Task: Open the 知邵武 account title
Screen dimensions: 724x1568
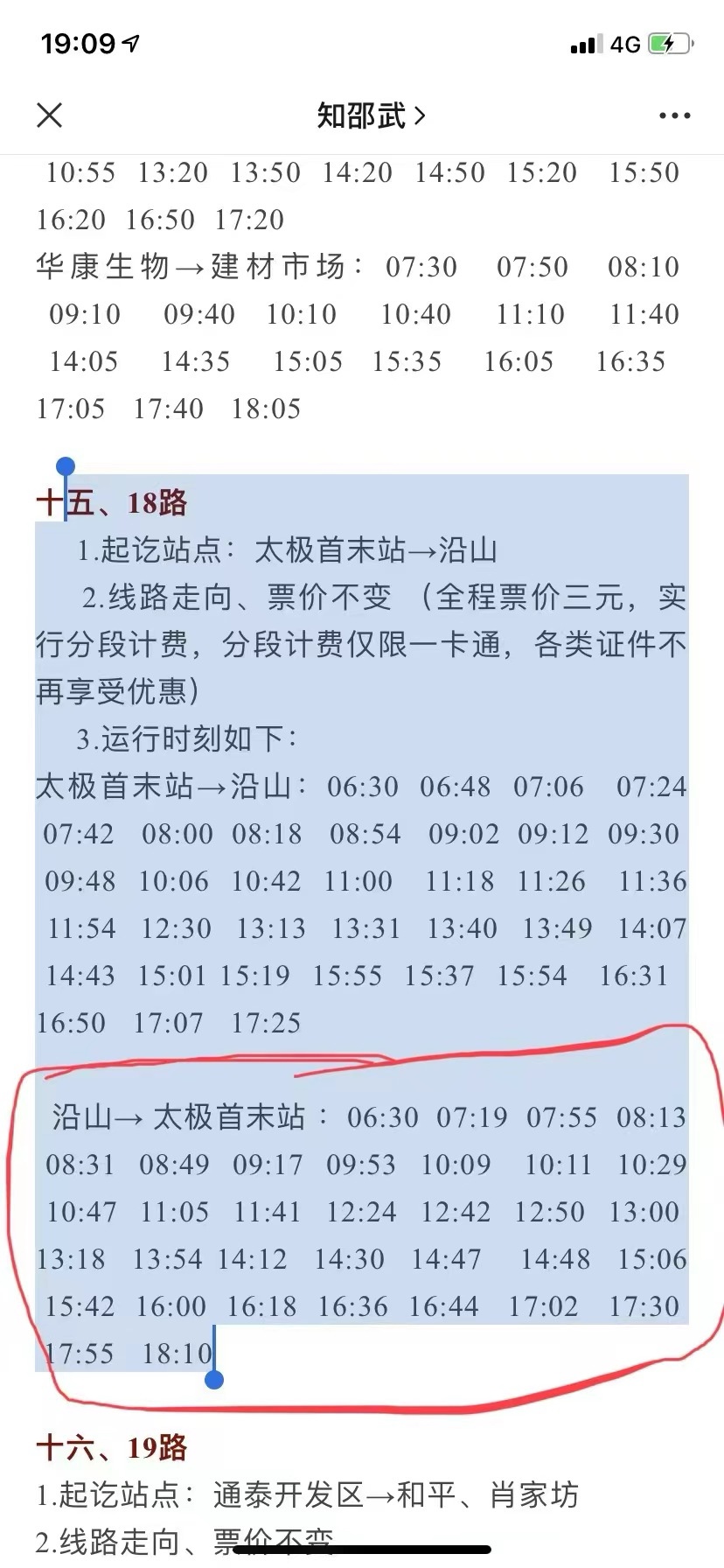Action: [370, 115]
